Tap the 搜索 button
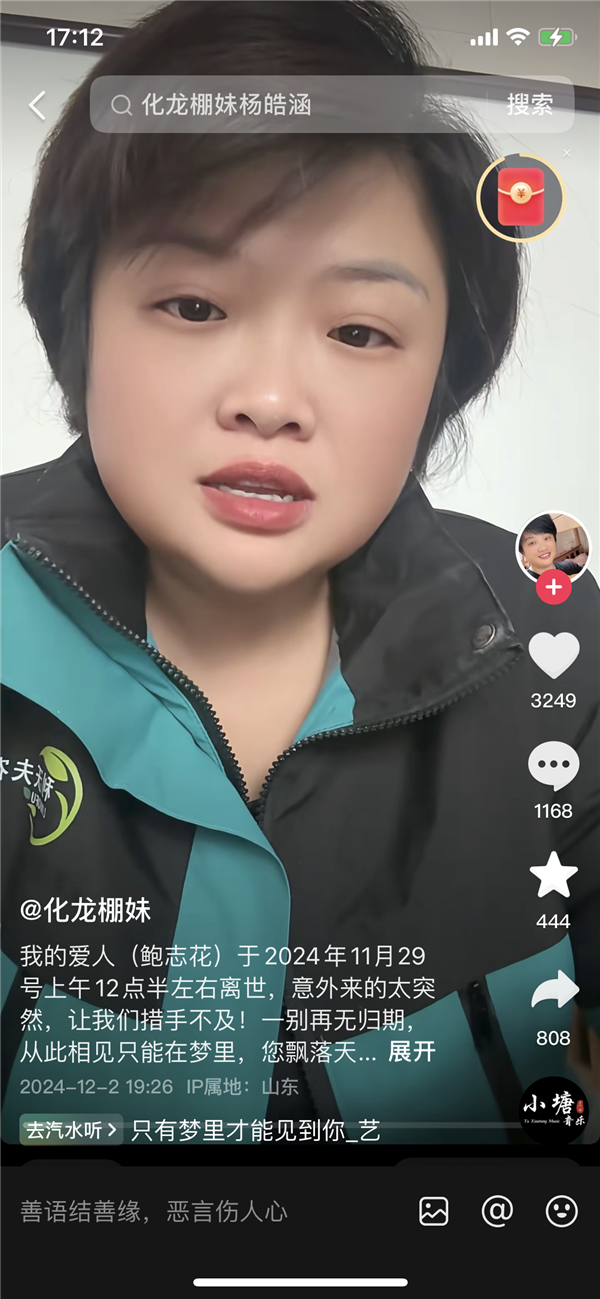 530,105
